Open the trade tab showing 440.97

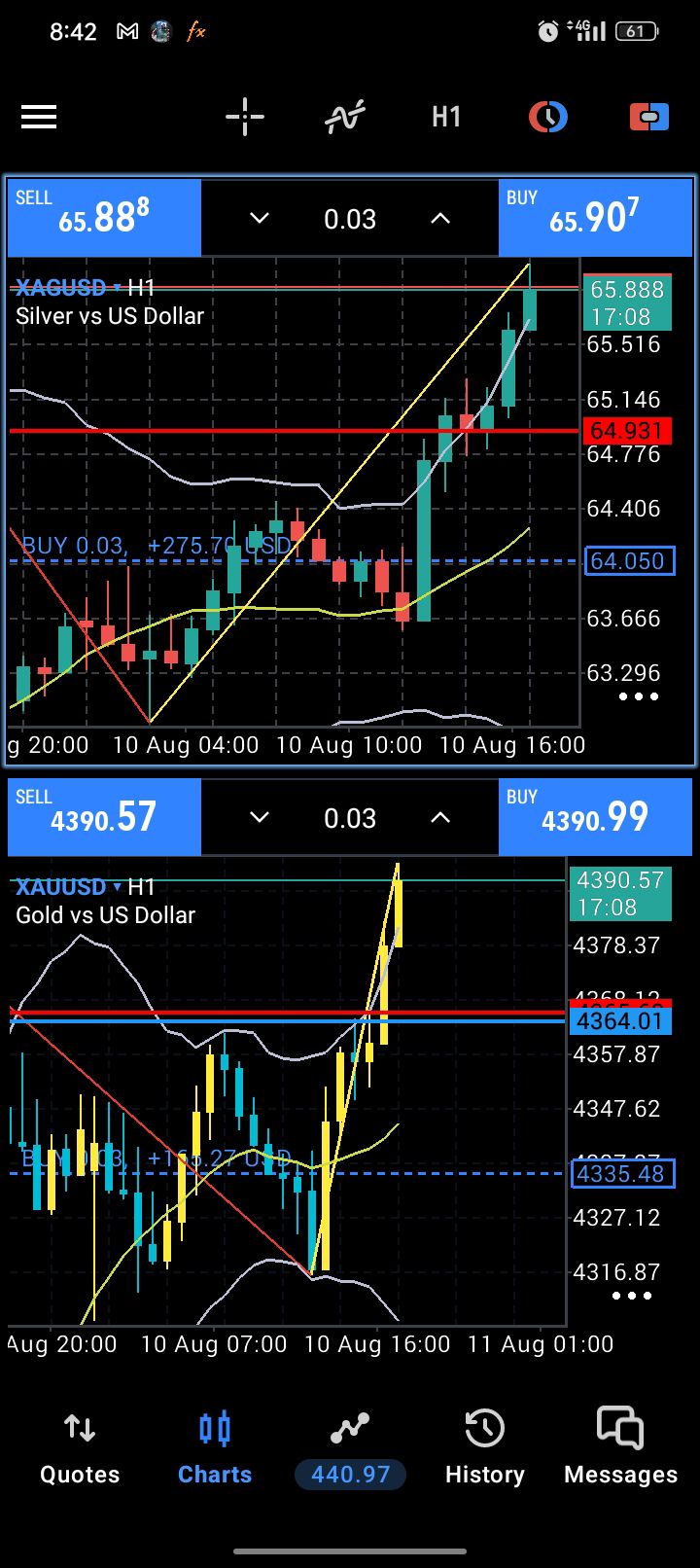(350, 1449)
